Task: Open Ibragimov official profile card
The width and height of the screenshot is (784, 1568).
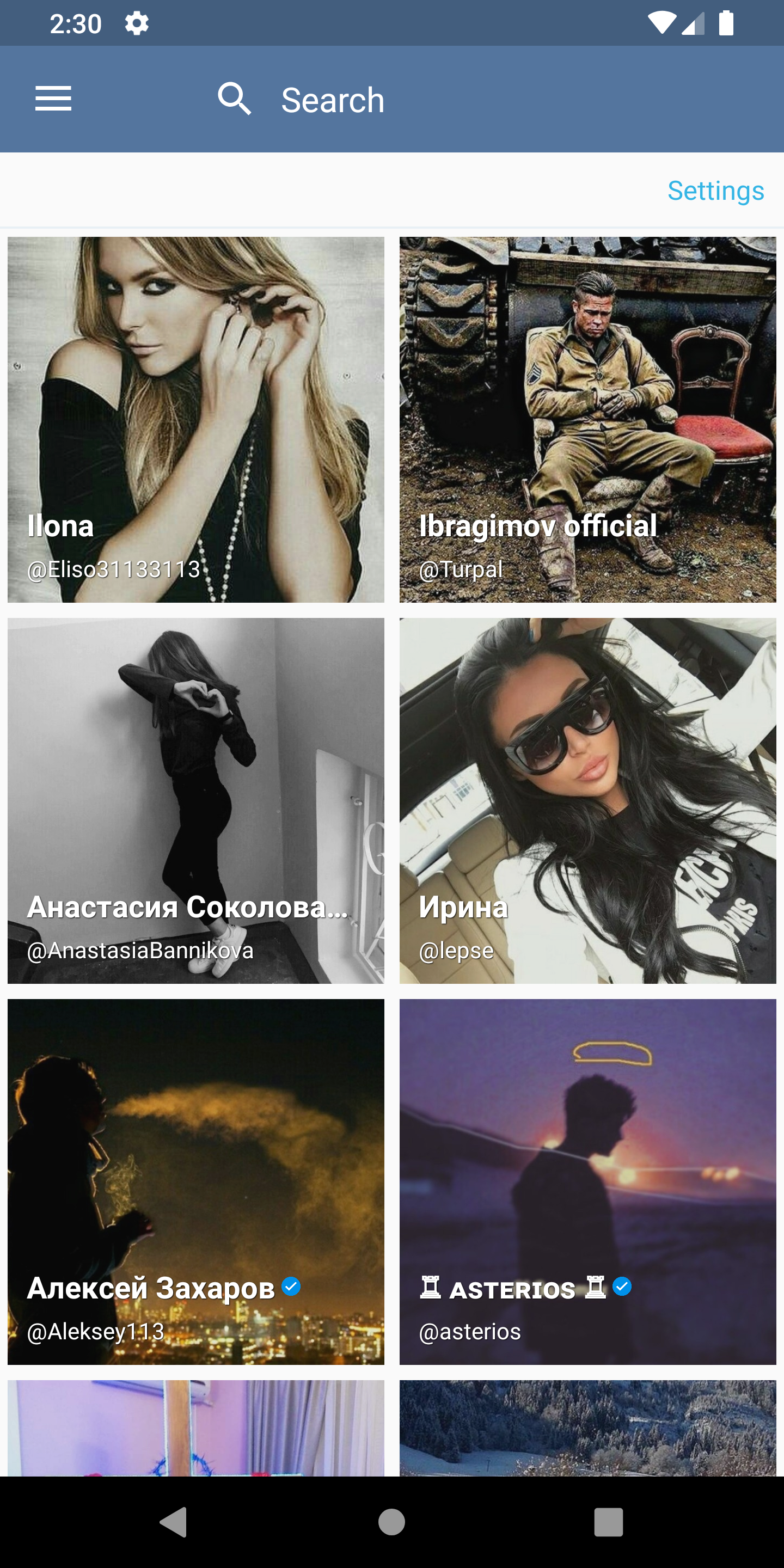Action: click(588, 420)
